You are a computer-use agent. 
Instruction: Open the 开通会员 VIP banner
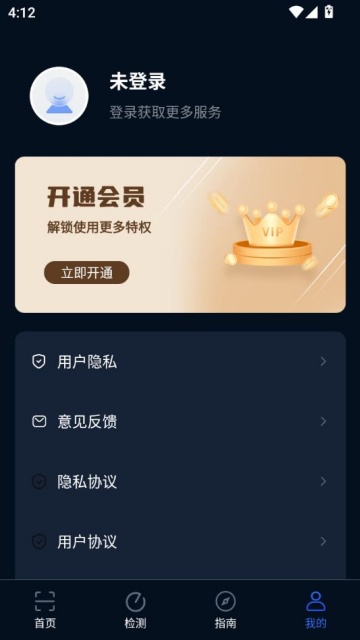point(180,235)
